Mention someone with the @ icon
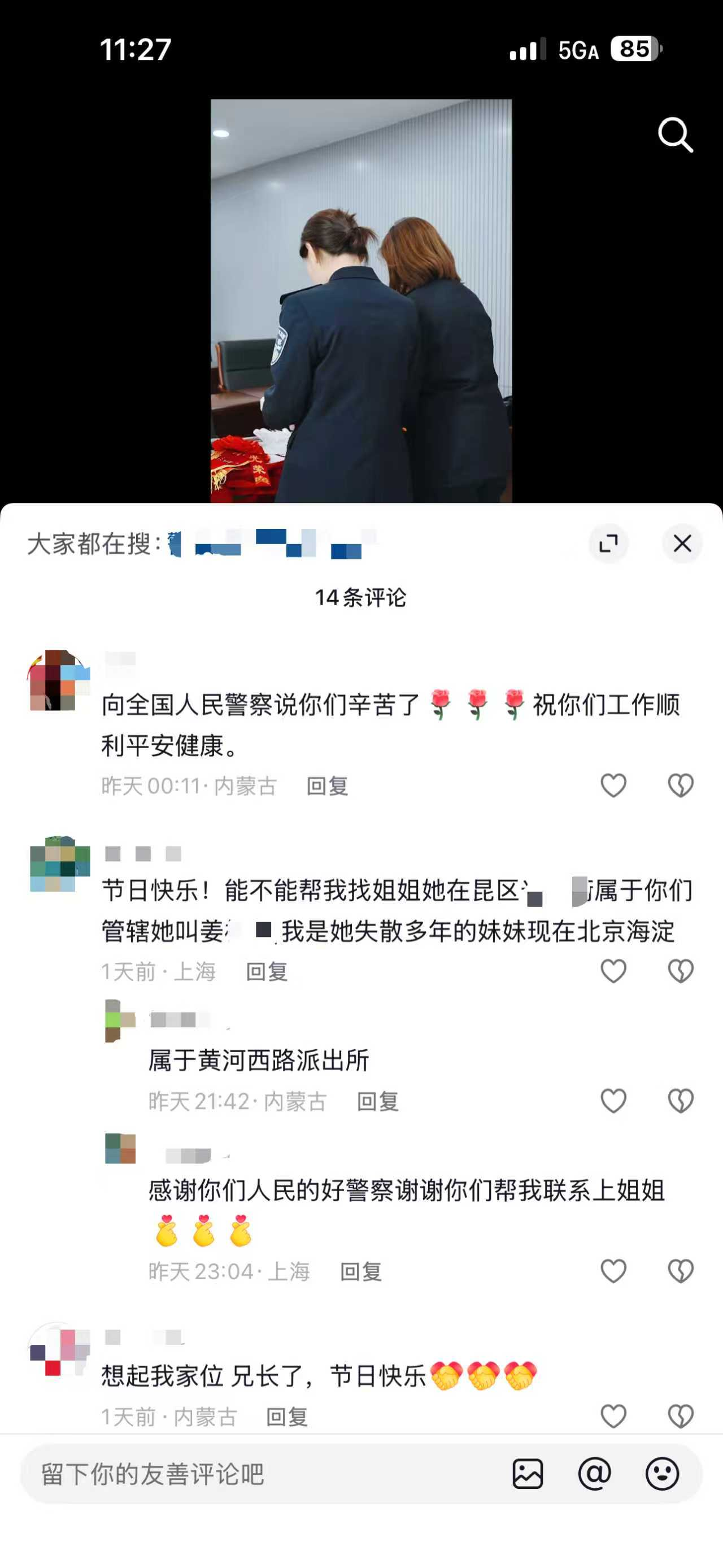The width and height of the screenshot is (723, 1568). [x=595, y=1474]
